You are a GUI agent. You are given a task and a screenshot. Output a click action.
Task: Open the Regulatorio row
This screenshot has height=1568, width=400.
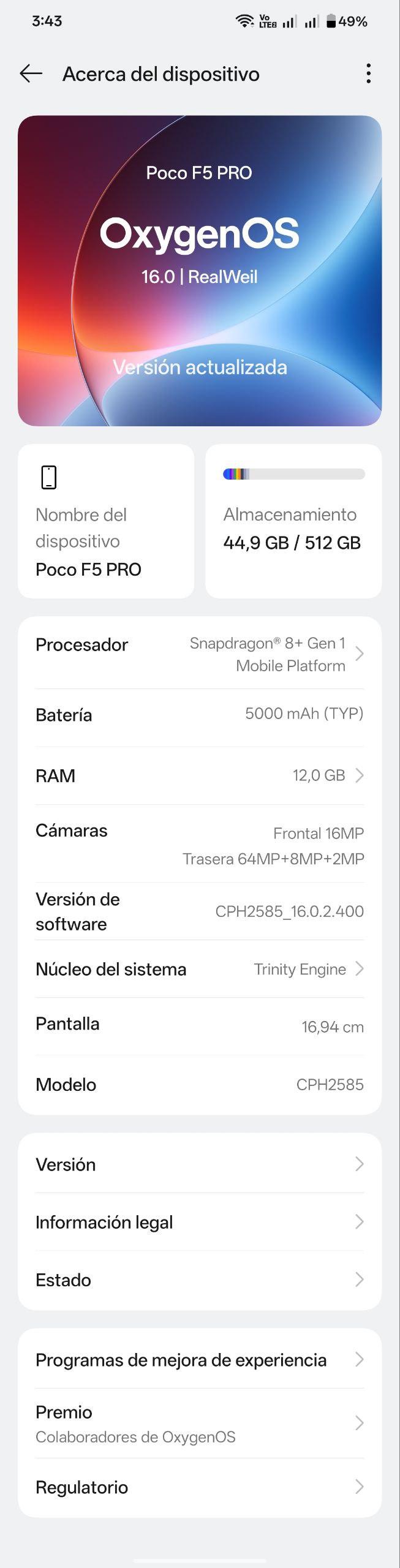click(200, 1487)
